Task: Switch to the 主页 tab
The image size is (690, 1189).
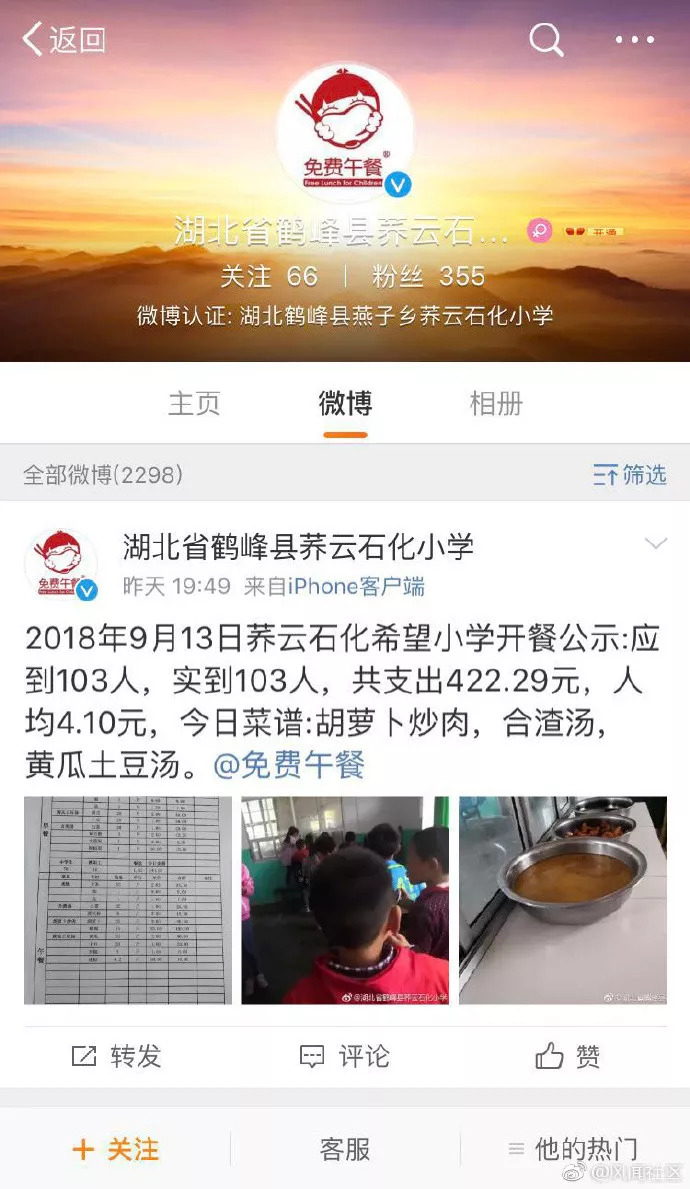Action: (x=194, y=403)
